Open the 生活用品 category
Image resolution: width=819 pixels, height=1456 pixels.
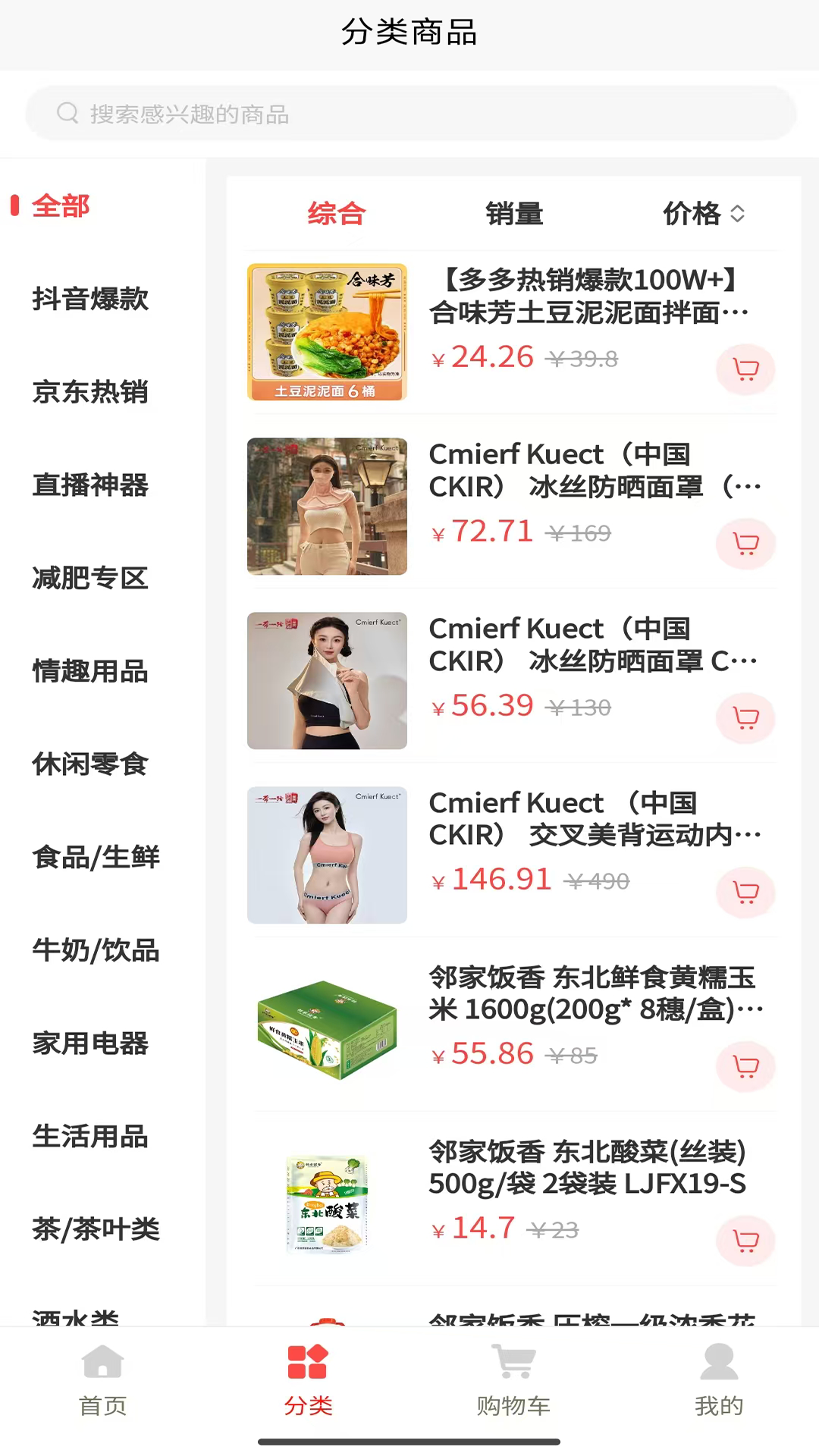90,1137
